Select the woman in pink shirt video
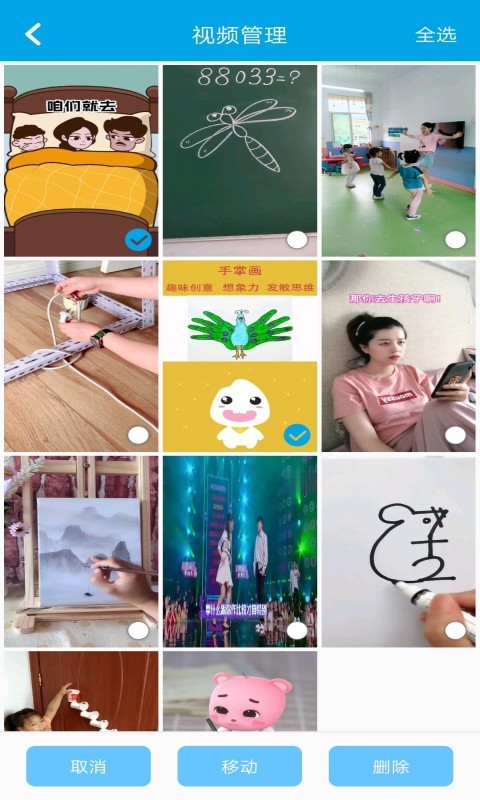Viewport: 480px width, 800px height. (456, 435)
